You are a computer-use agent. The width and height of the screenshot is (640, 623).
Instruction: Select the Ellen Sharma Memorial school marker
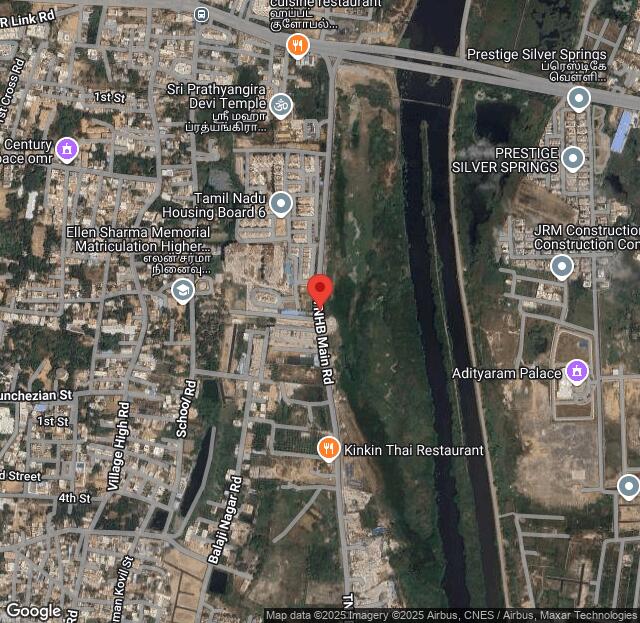[182, 291]
